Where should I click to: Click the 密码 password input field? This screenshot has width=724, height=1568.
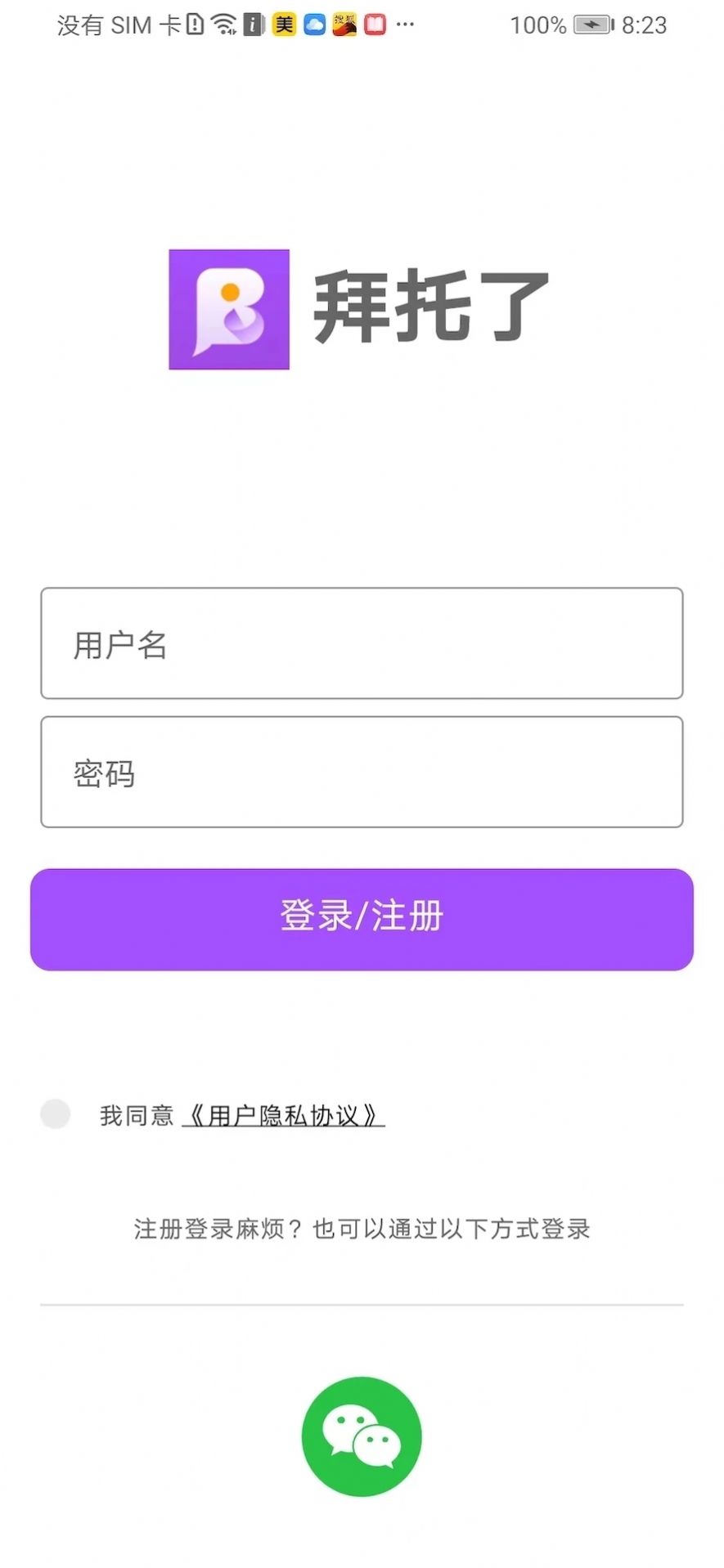(x=361, y=771)
